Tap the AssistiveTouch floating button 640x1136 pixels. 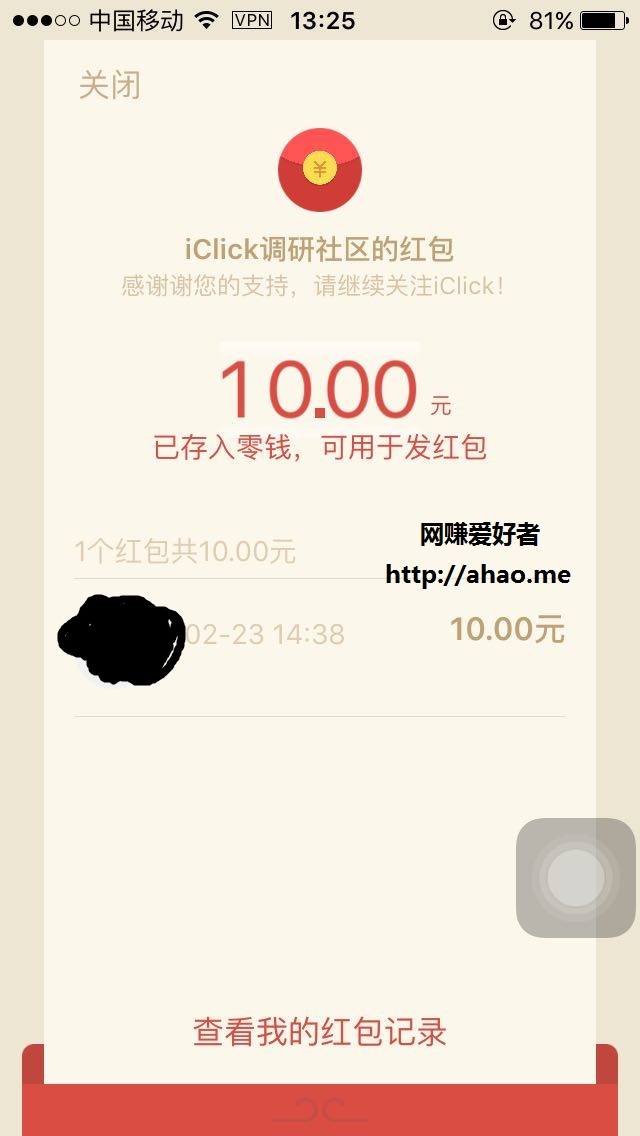(x=575, y=877)
